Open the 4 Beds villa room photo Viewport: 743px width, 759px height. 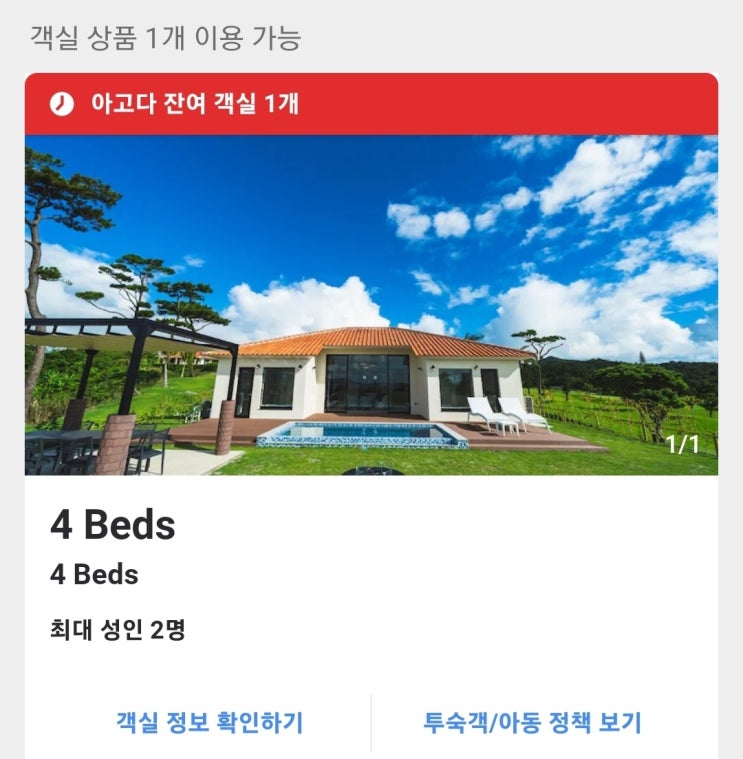(371, 305)
